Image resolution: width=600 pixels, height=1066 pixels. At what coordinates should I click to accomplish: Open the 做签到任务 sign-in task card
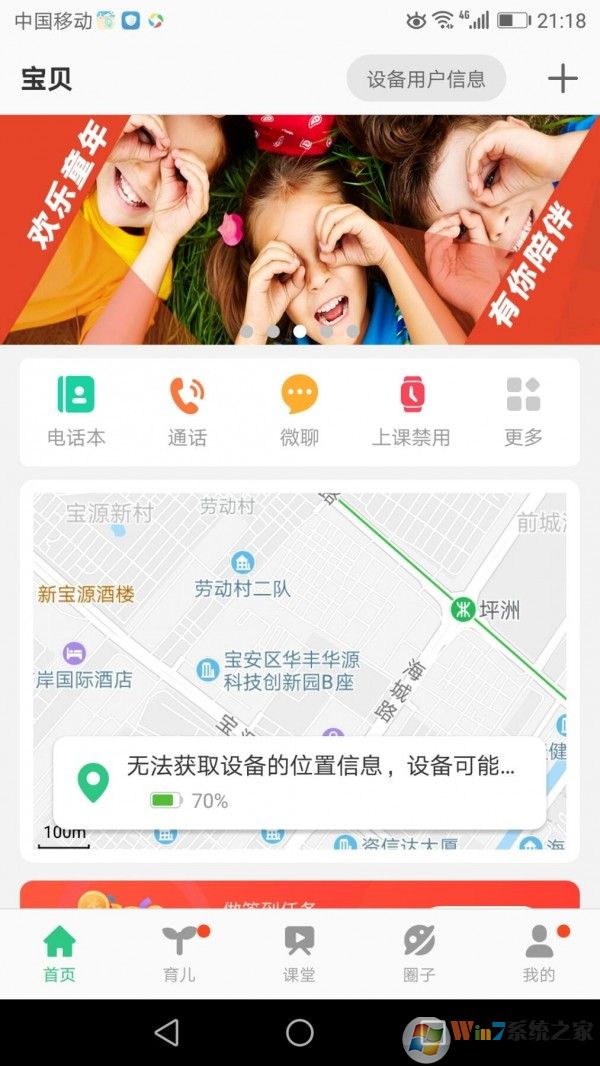300,895
